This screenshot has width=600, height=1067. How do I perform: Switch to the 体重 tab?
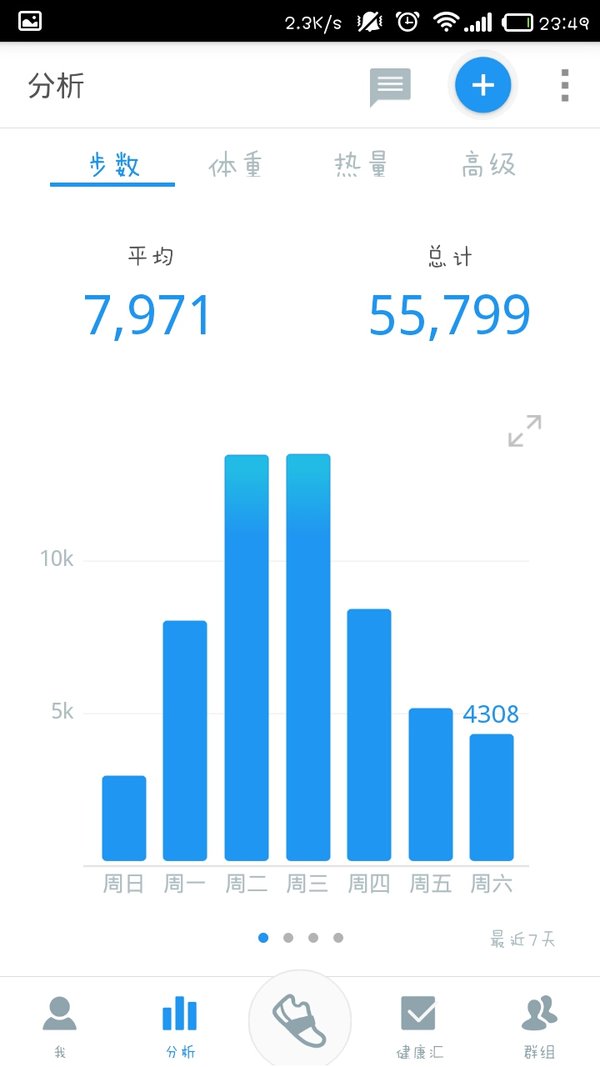[x=235, y=165]
